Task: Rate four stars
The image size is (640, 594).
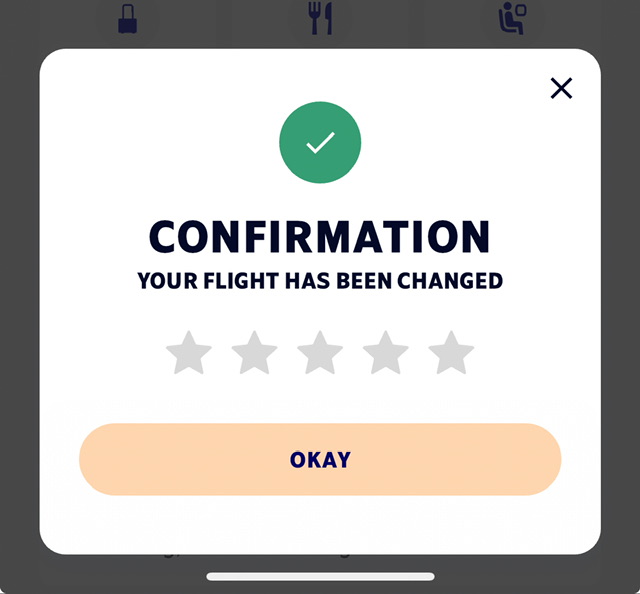Action: pyautogui.click(x=385, y=353)
